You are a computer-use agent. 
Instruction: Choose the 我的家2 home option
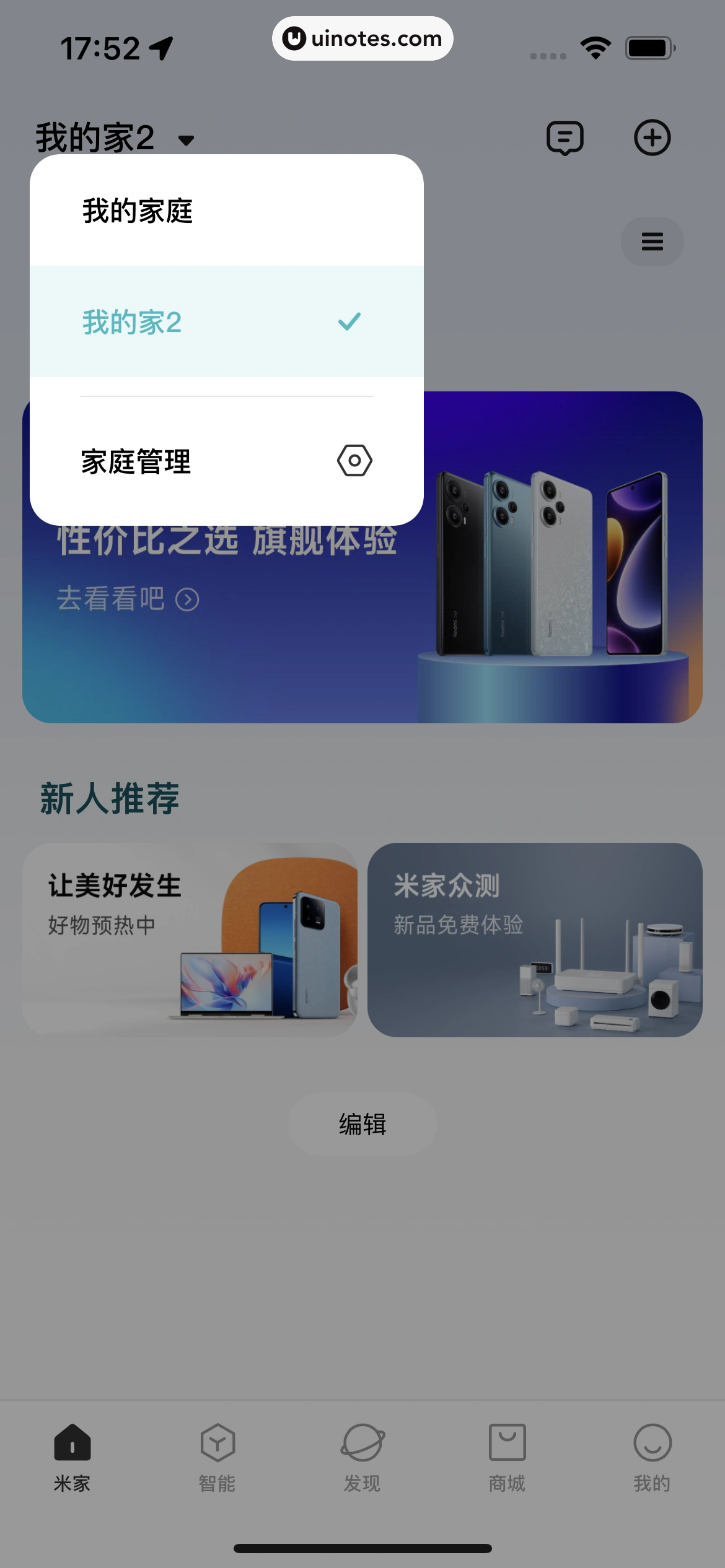(226, 322)
